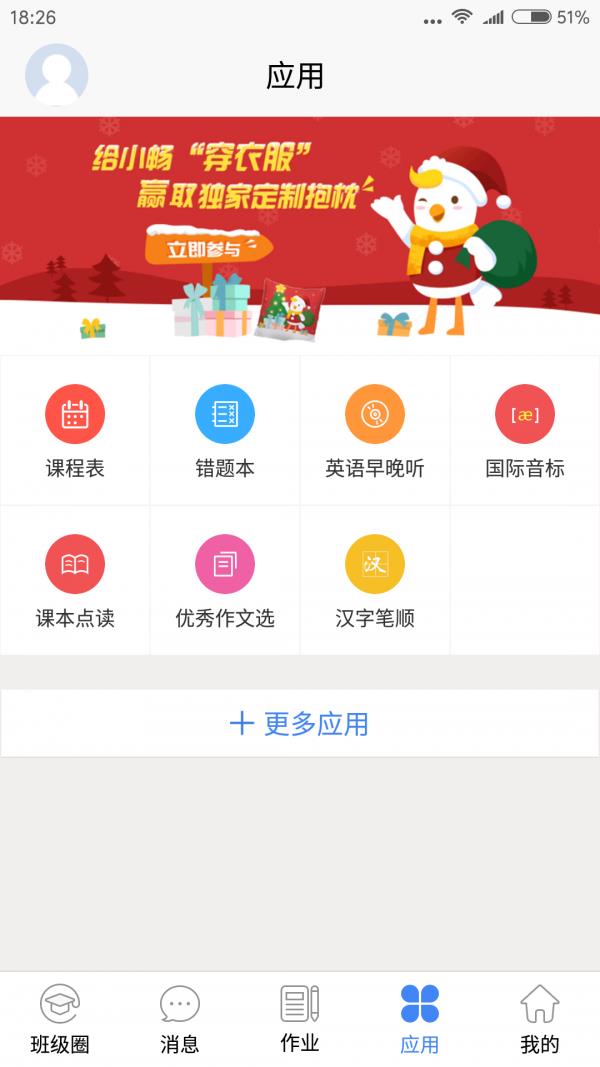Open the 错题本 app

coord(225,430)
